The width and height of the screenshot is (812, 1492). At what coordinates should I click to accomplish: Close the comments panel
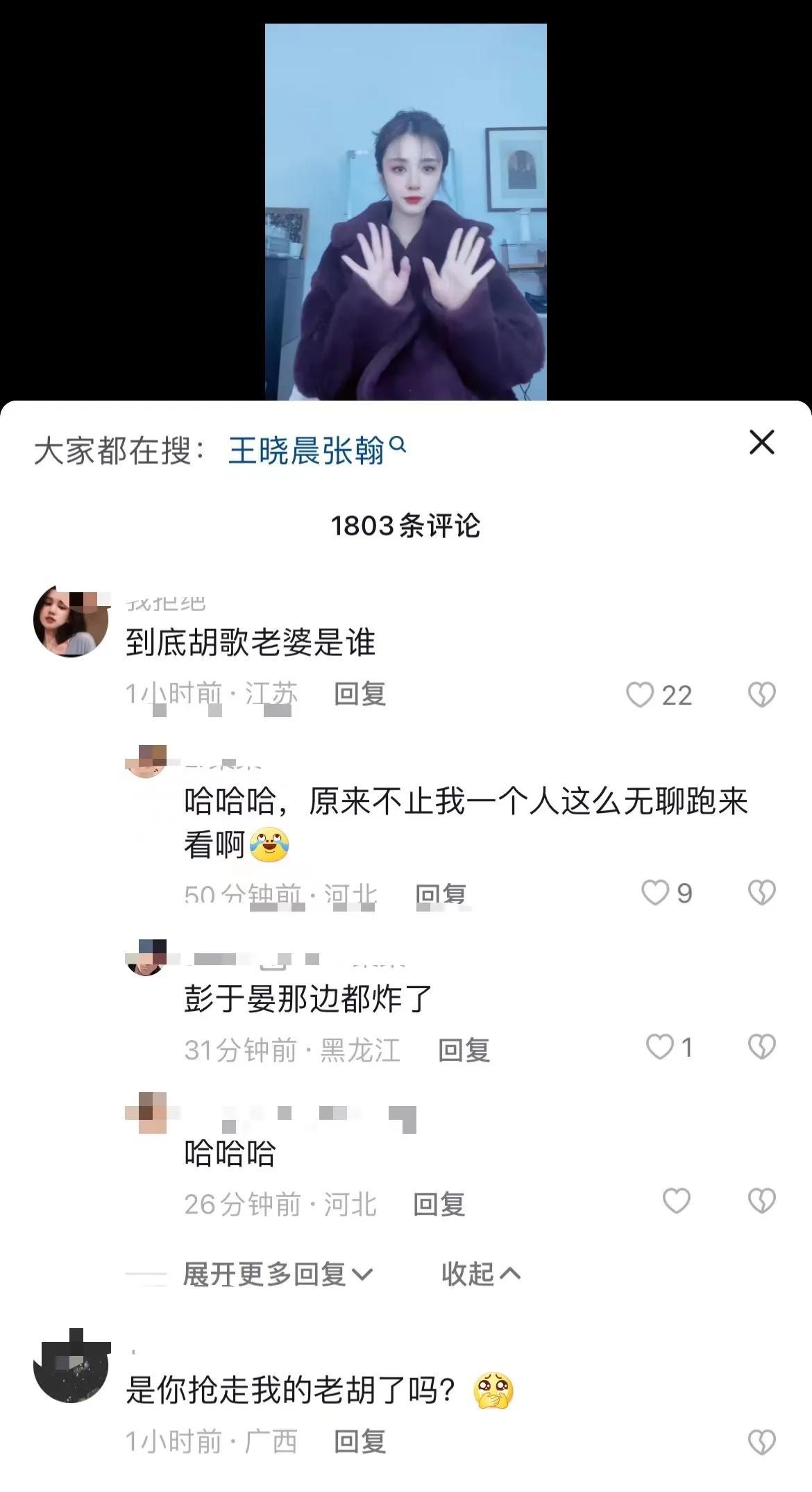(x=761, y=442)
